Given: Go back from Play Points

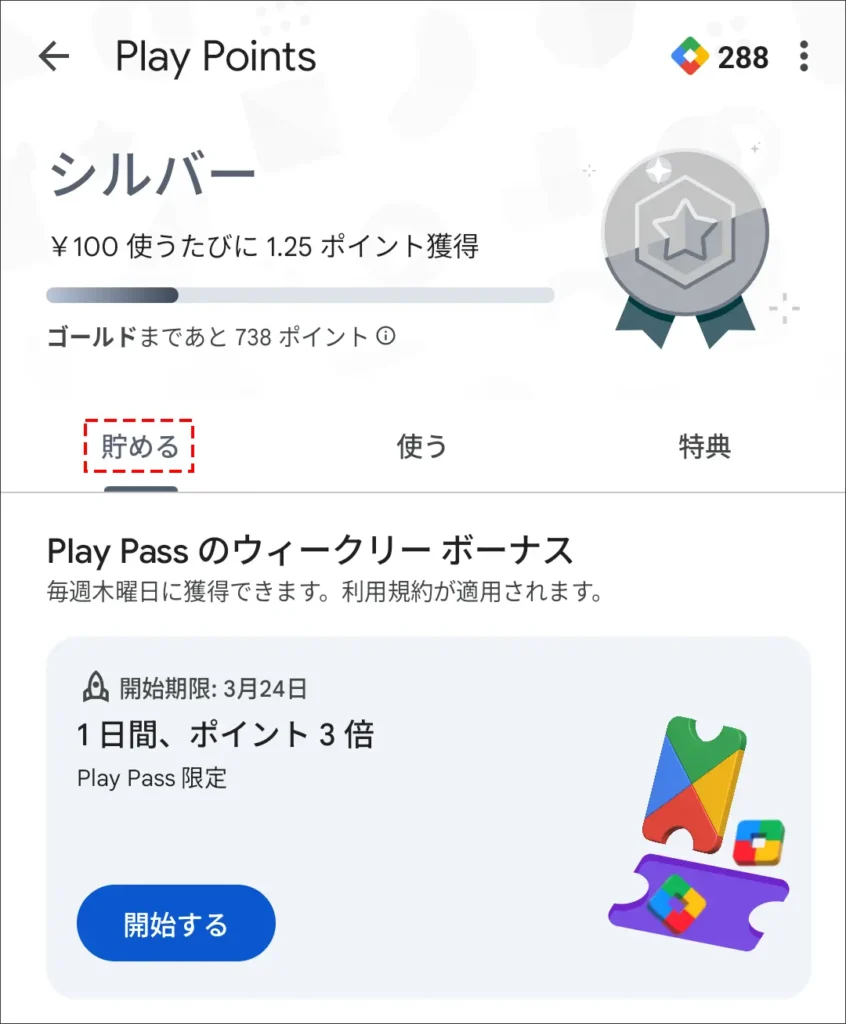Looking at the screenshot, I should (x=54, y=57).
